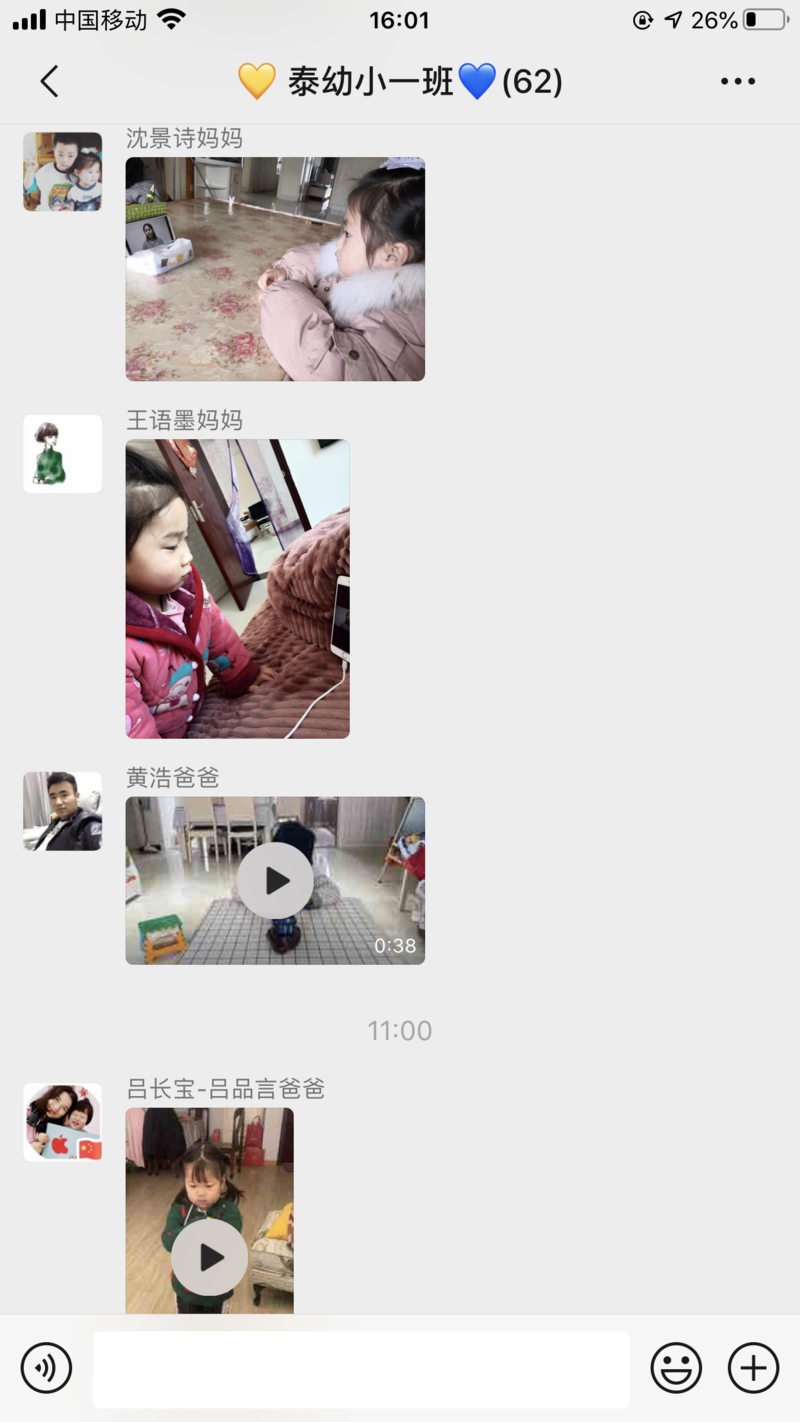The image size is (800, 1422).
Task: Open 沈景诗妈妈's profile avatar
Action: pyautogui.click(x=63, y=171)
